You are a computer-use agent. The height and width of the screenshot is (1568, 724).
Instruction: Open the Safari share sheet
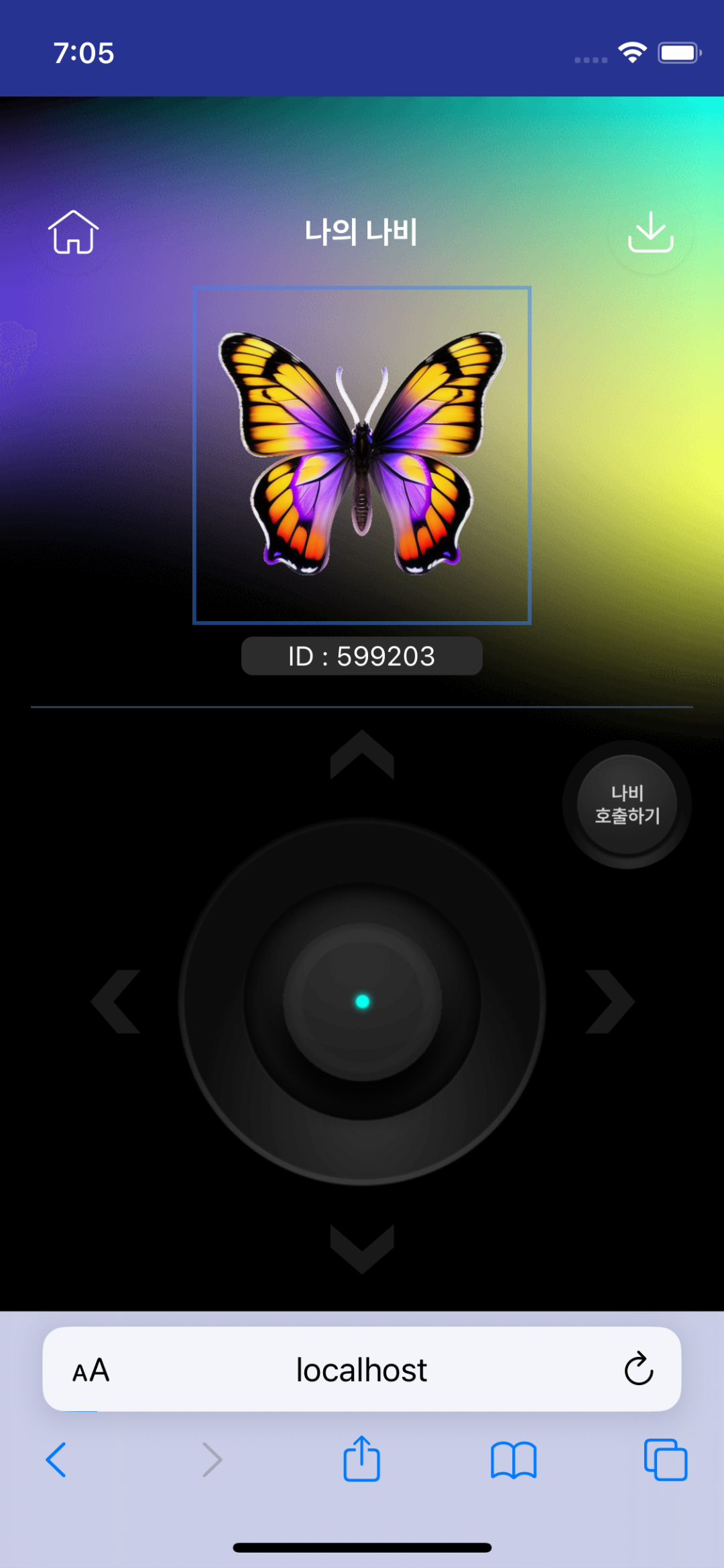pyautogui.click(x=362, y=1458)
